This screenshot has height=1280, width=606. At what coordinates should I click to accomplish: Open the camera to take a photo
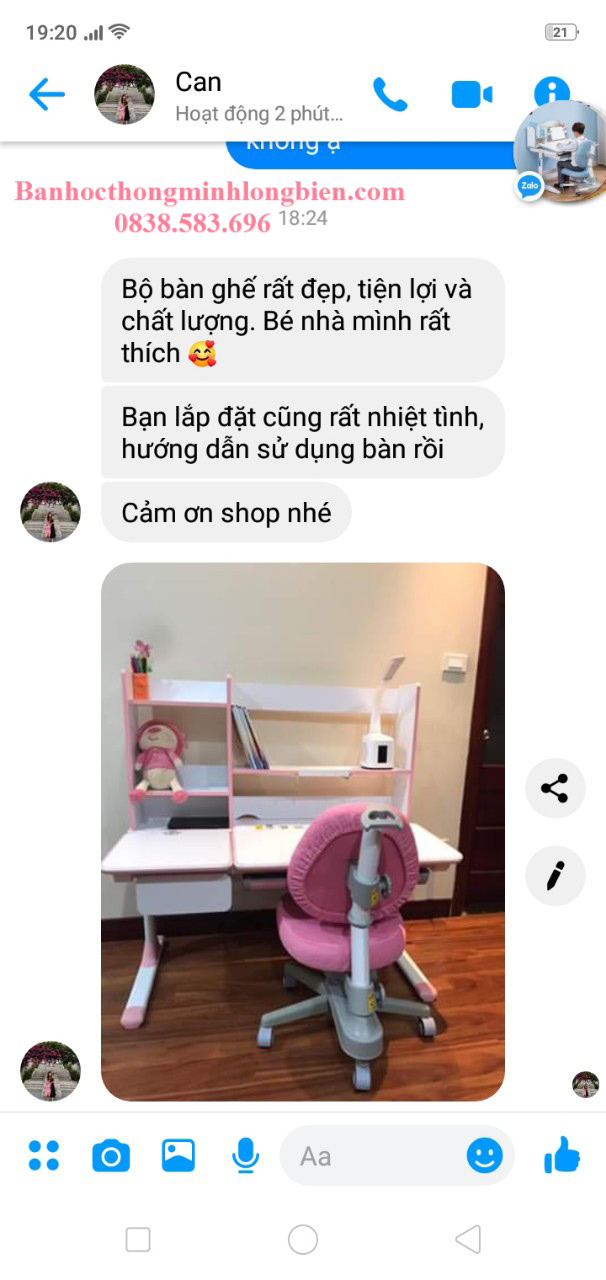pos(111,1156)
